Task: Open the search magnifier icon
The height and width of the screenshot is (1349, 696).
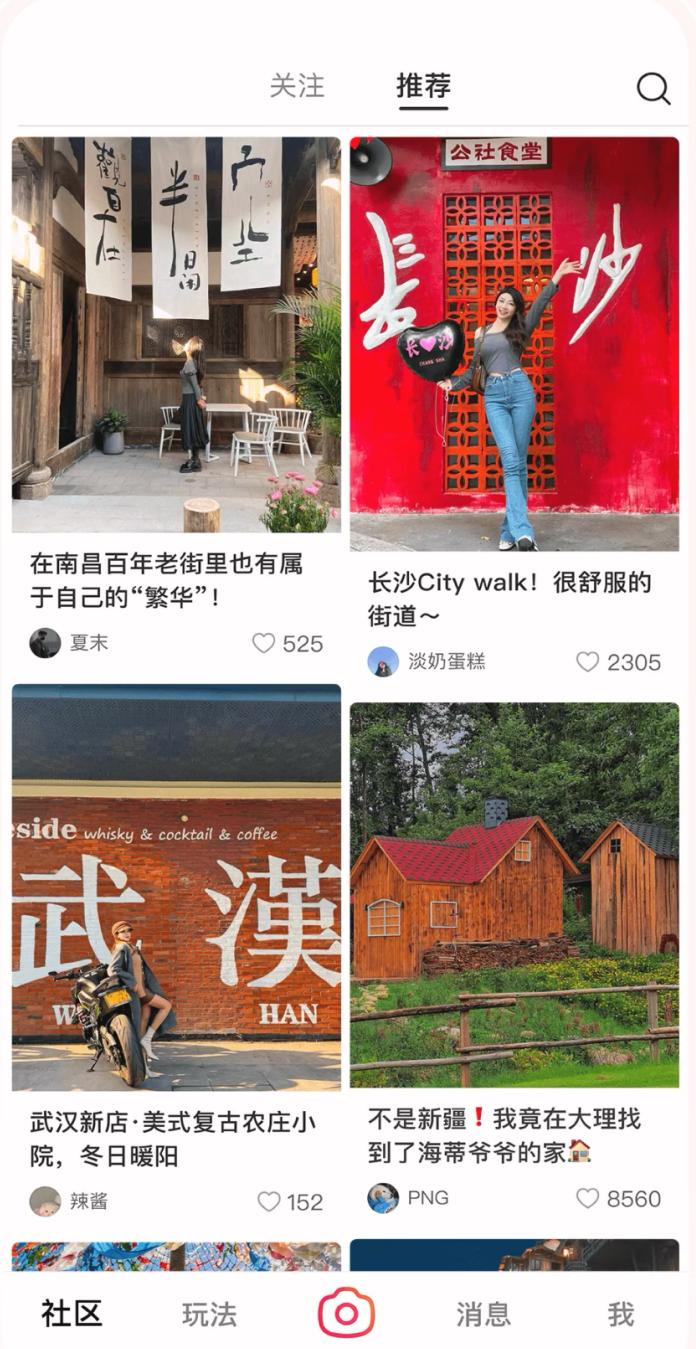Action: point(653,89)
